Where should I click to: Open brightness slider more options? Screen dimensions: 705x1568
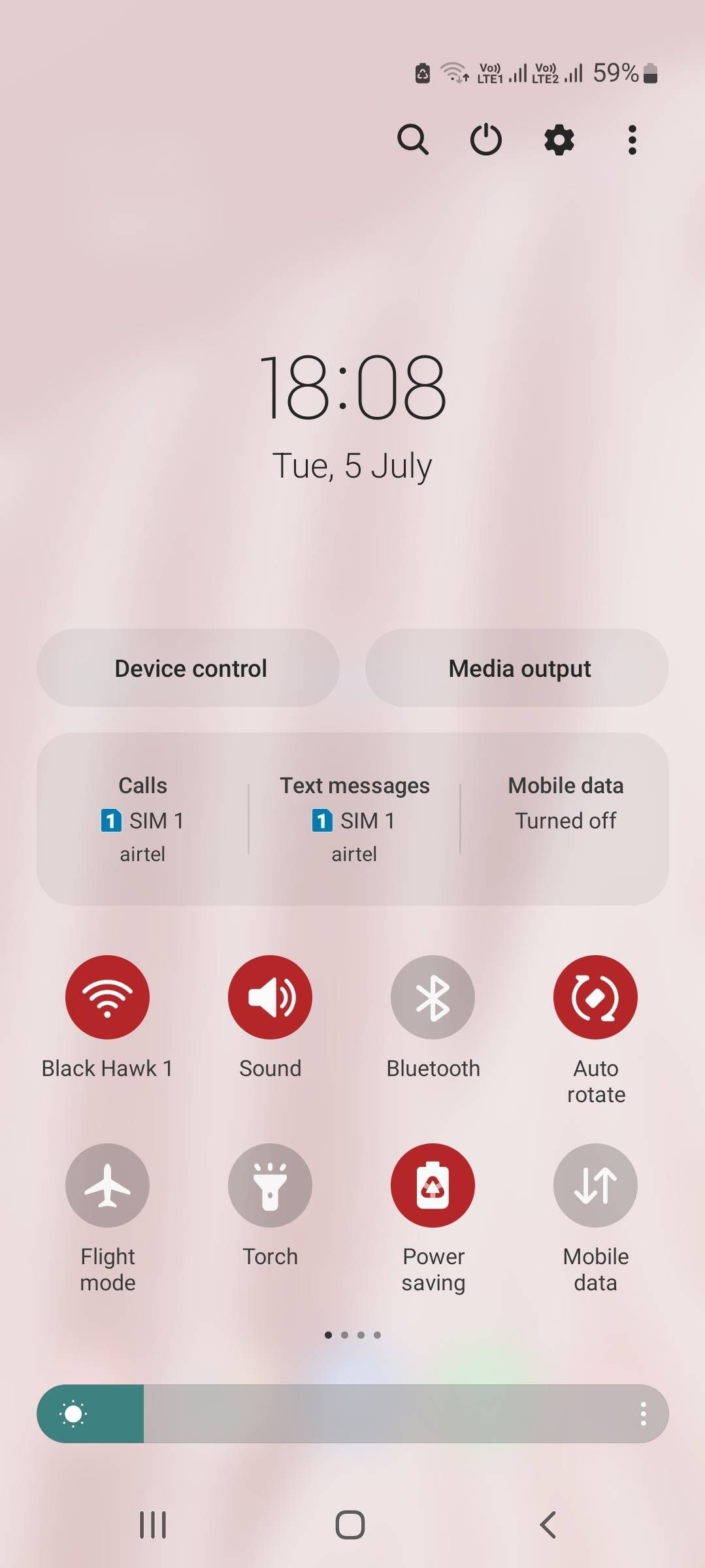click(x=644, y=1414)
